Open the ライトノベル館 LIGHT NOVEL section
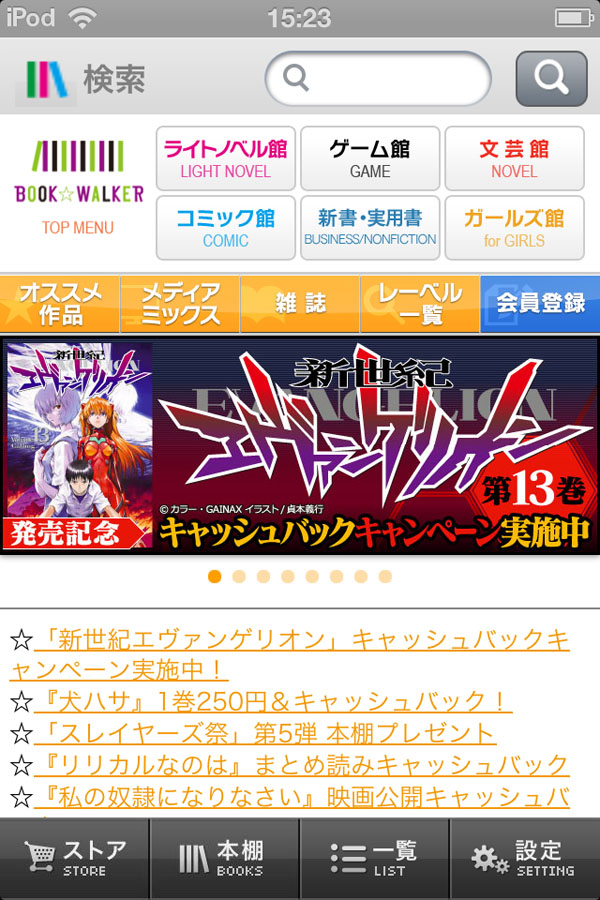 (226, 158)
